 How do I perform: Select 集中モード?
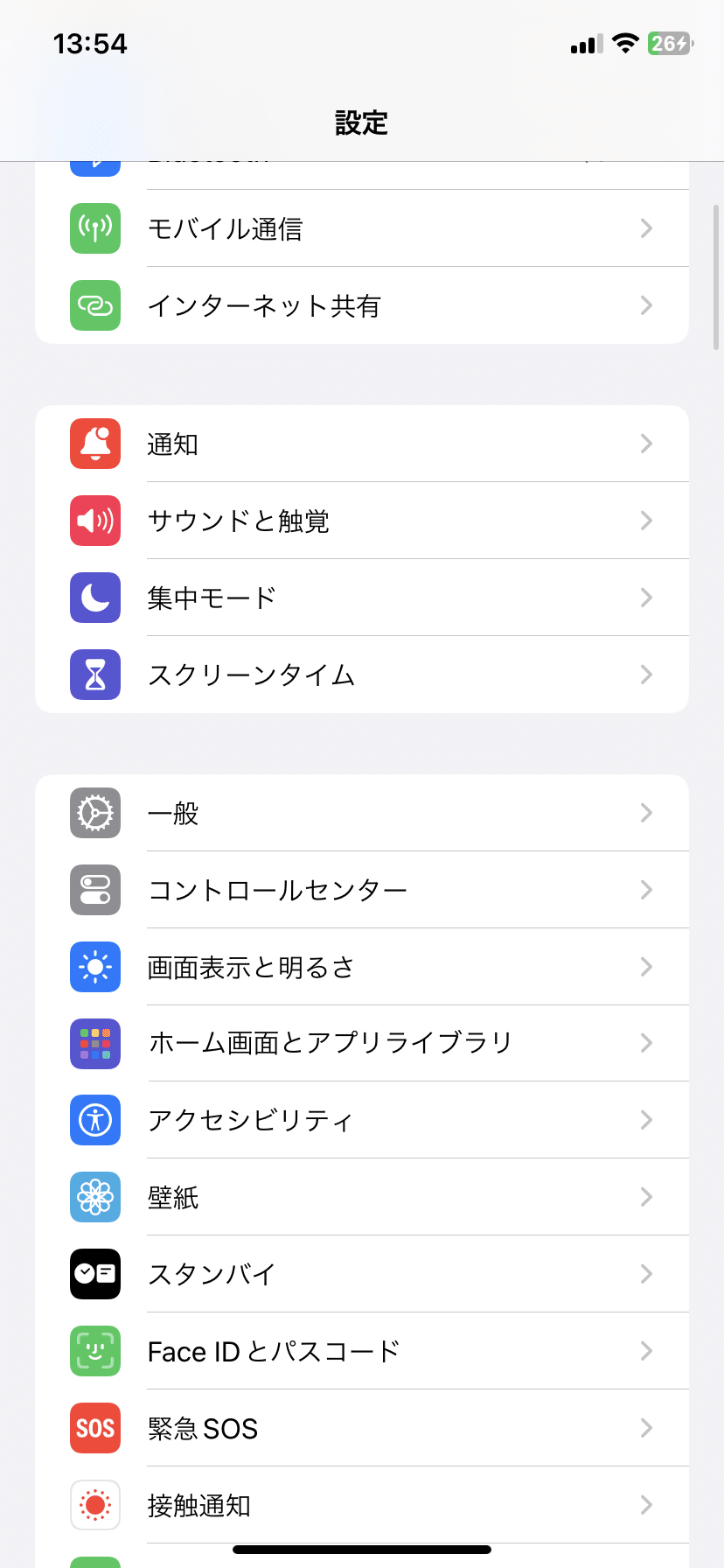click(x=362, y=598)
